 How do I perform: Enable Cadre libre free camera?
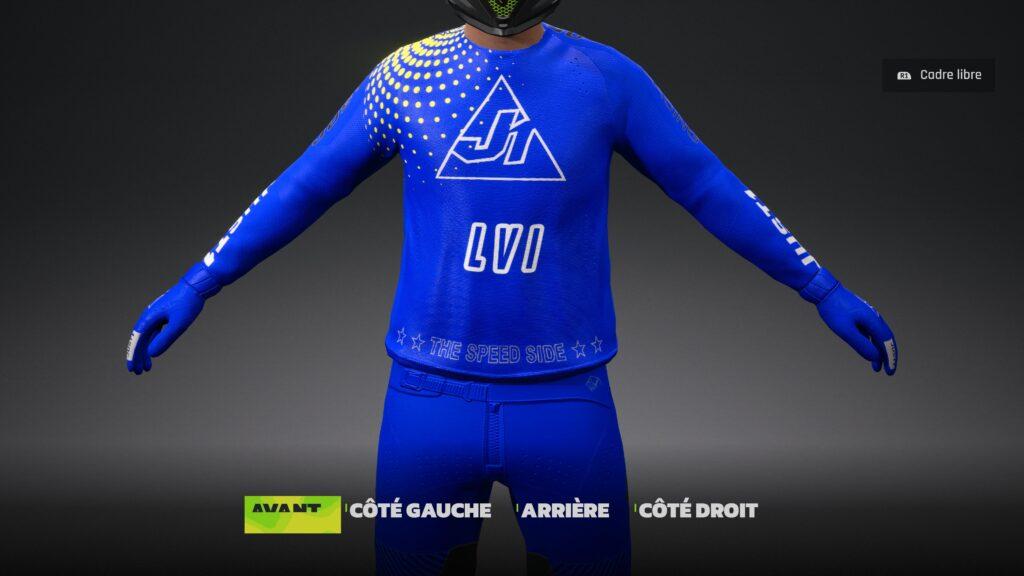939,75
